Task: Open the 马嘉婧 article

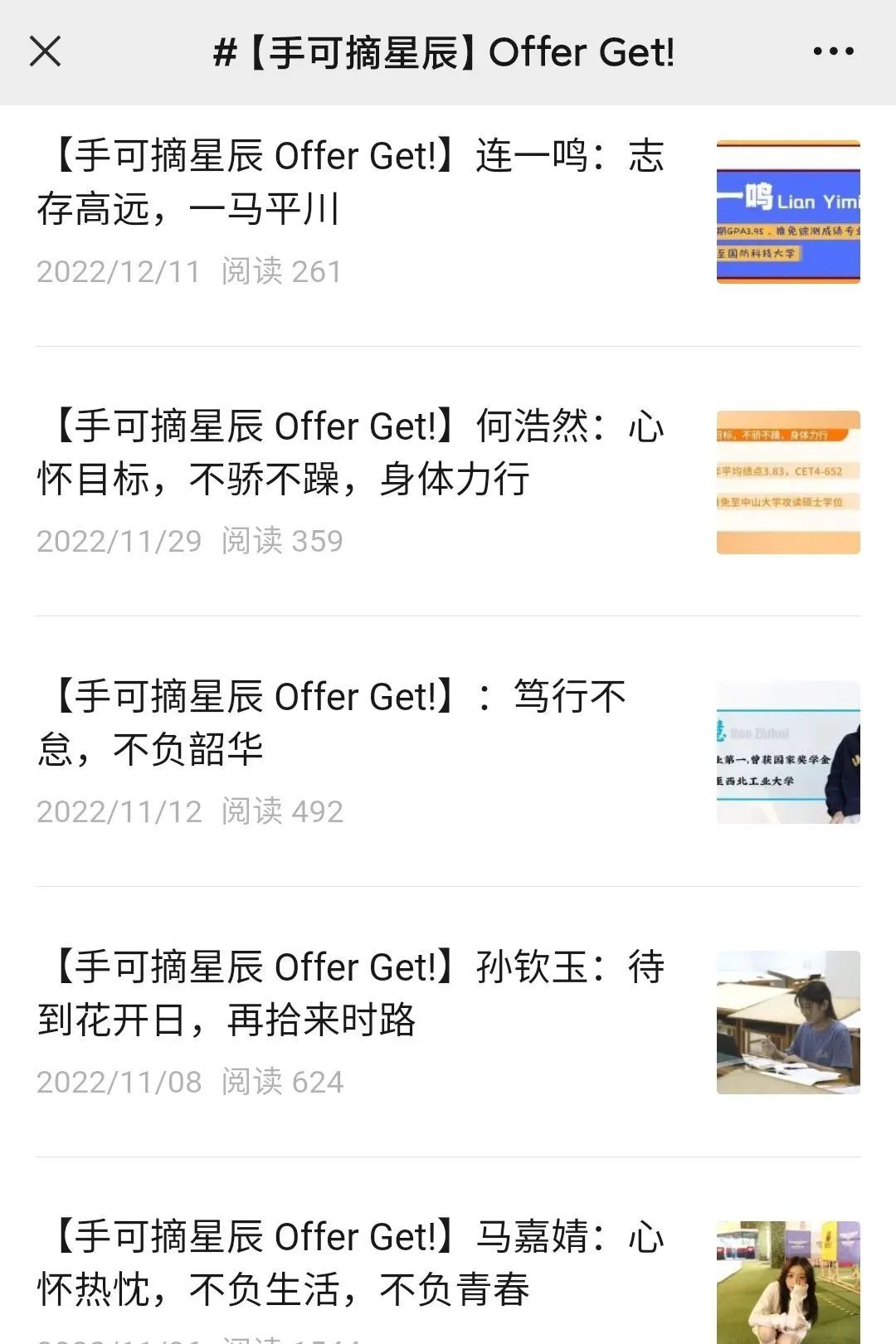Action: click(350, 1263)
